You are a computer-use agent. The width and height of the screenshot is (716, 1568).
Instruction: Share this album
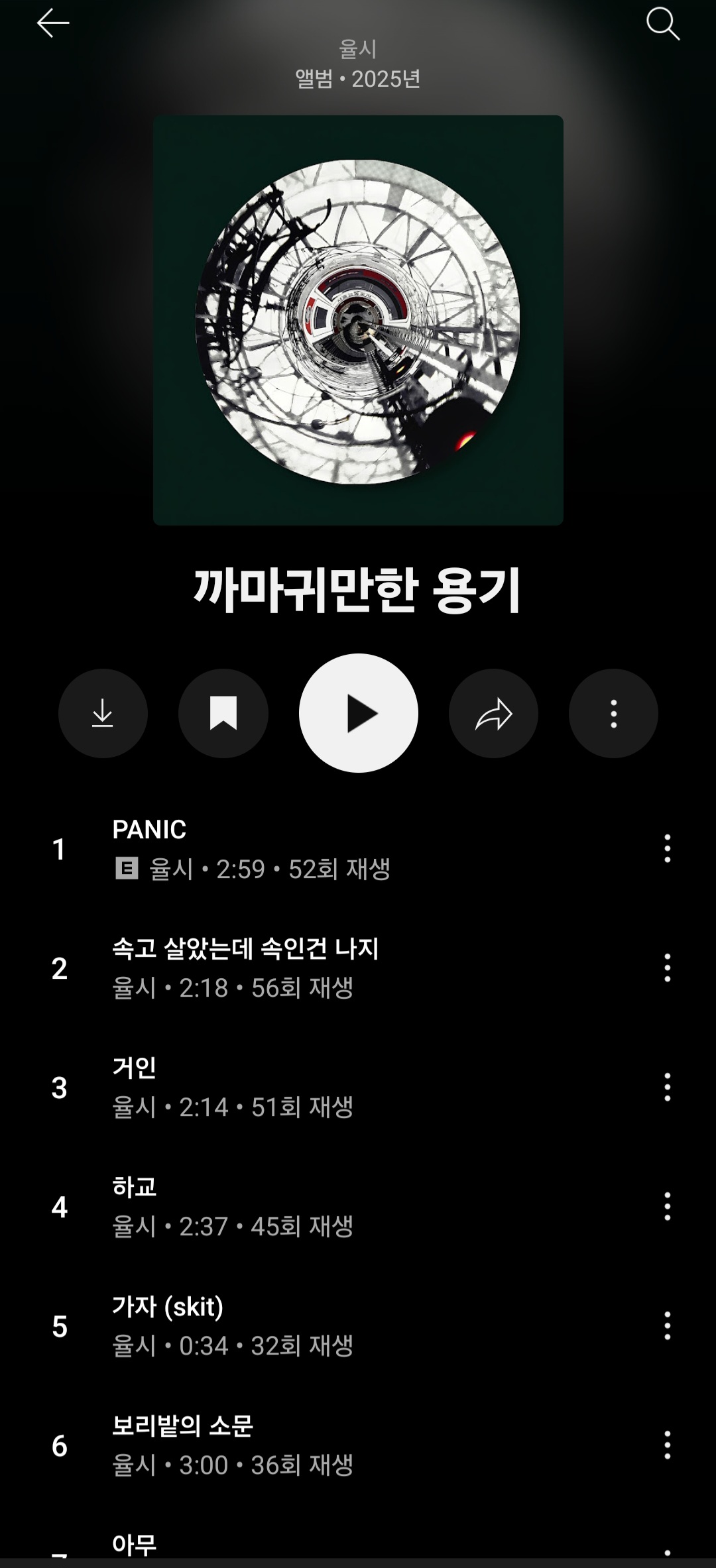tap(493, 713)
